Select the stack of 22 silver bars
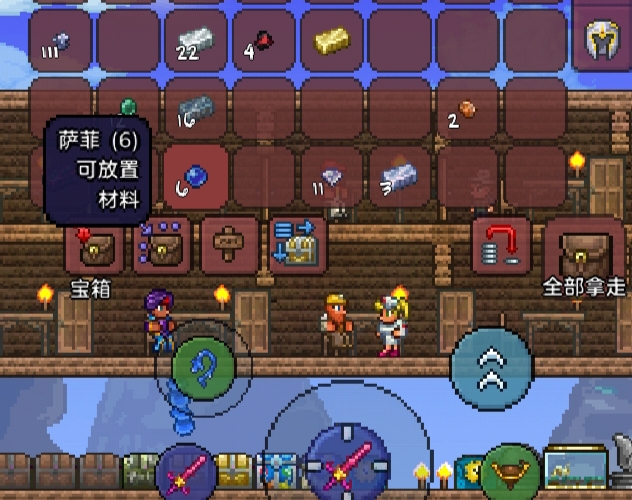 (195, 41)
